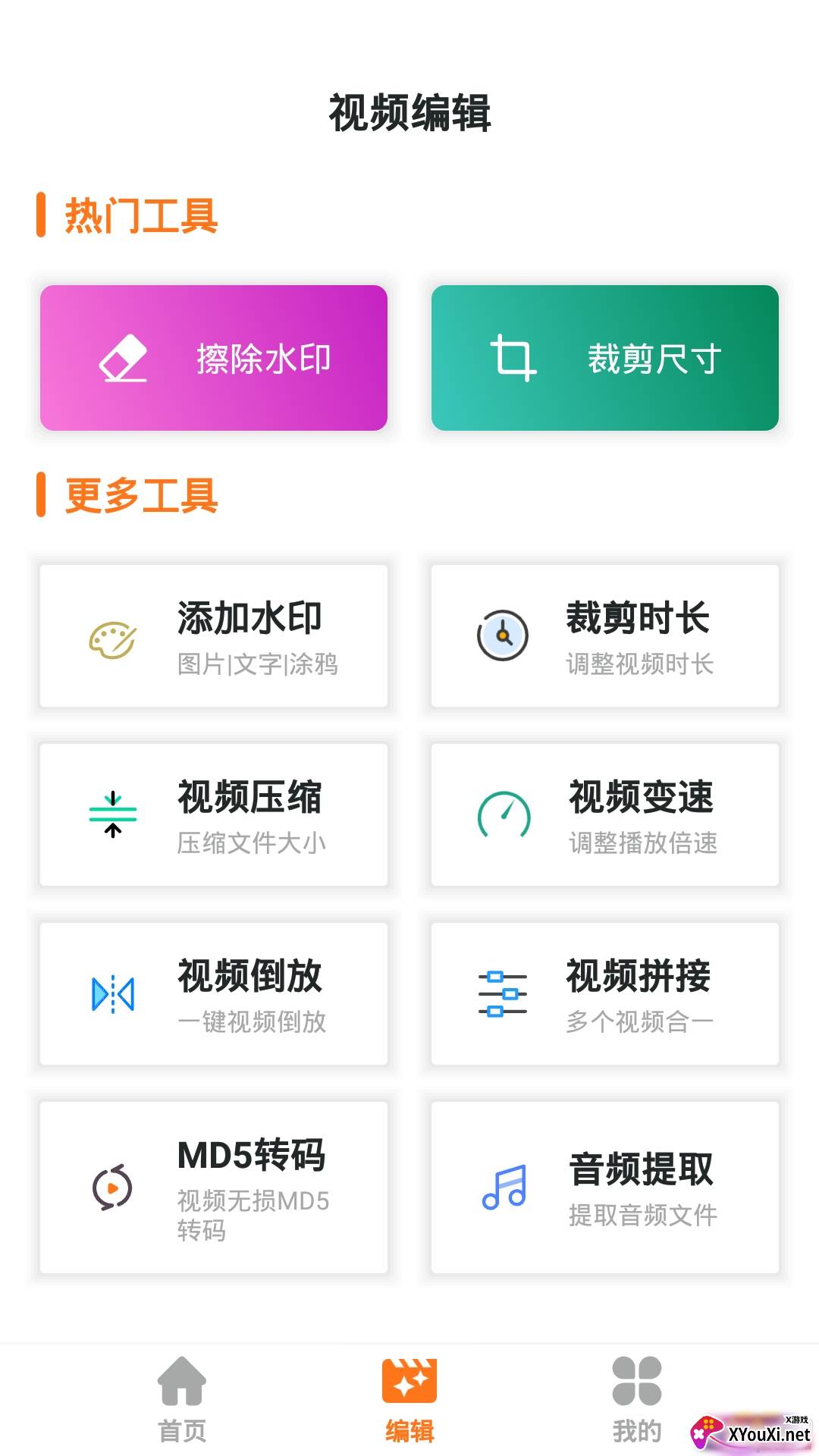Select the 添加水印 add watermark card

214,636
